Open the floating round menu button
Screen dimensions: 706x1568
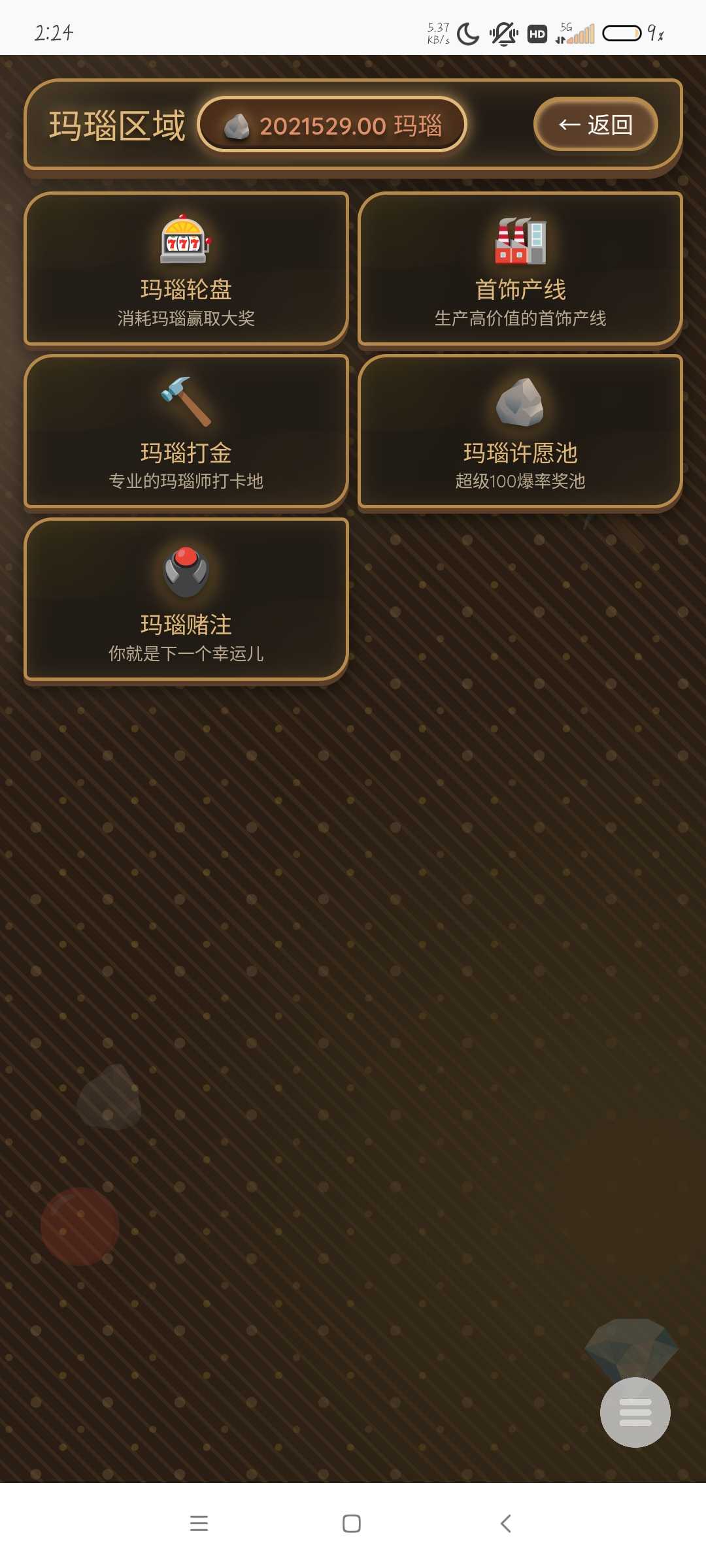point(635,1412)
